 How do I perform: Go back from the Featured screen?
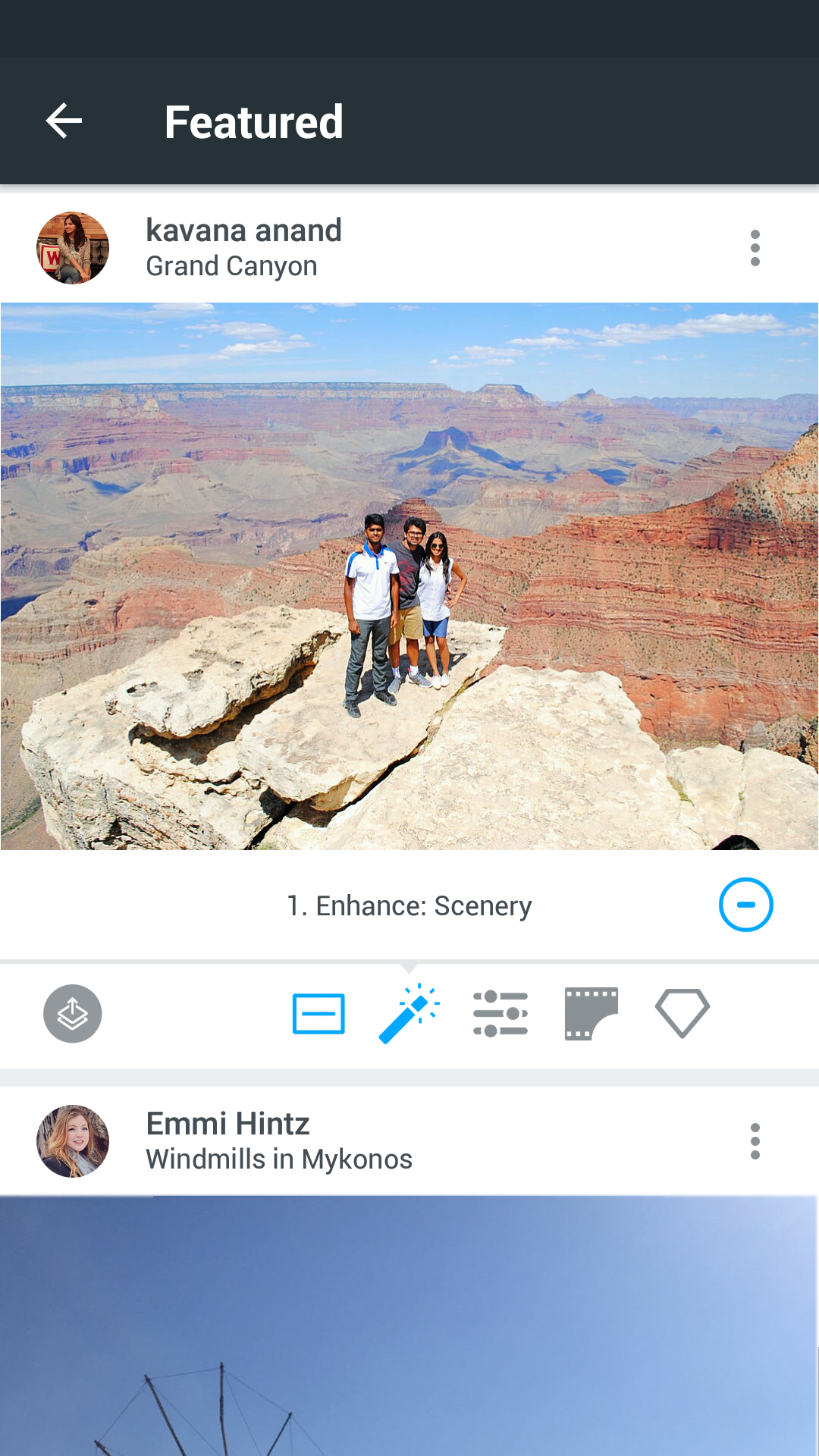click(x=64, y=121)
